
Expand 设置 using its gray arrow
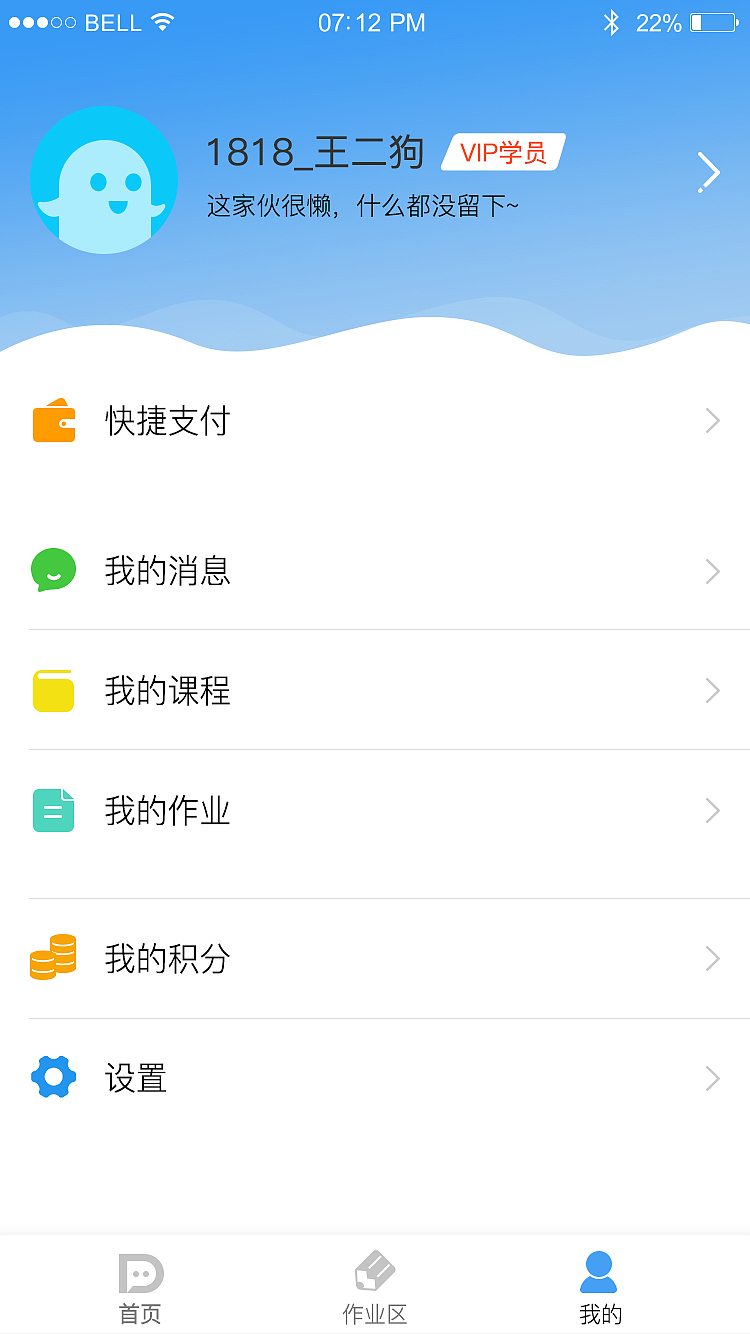[x=712, y=1078]
